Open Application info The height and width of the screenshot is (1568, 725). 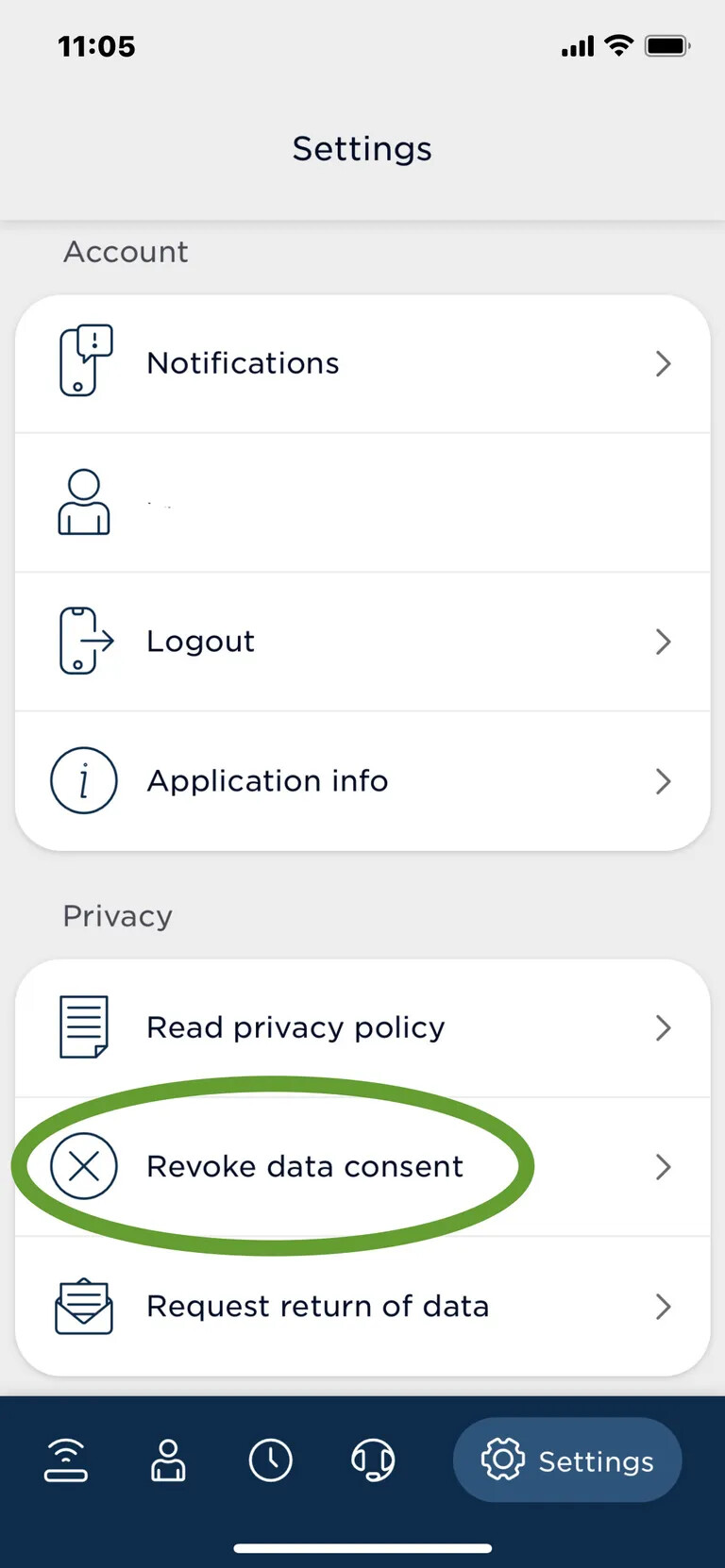click(x=362, y=781)
